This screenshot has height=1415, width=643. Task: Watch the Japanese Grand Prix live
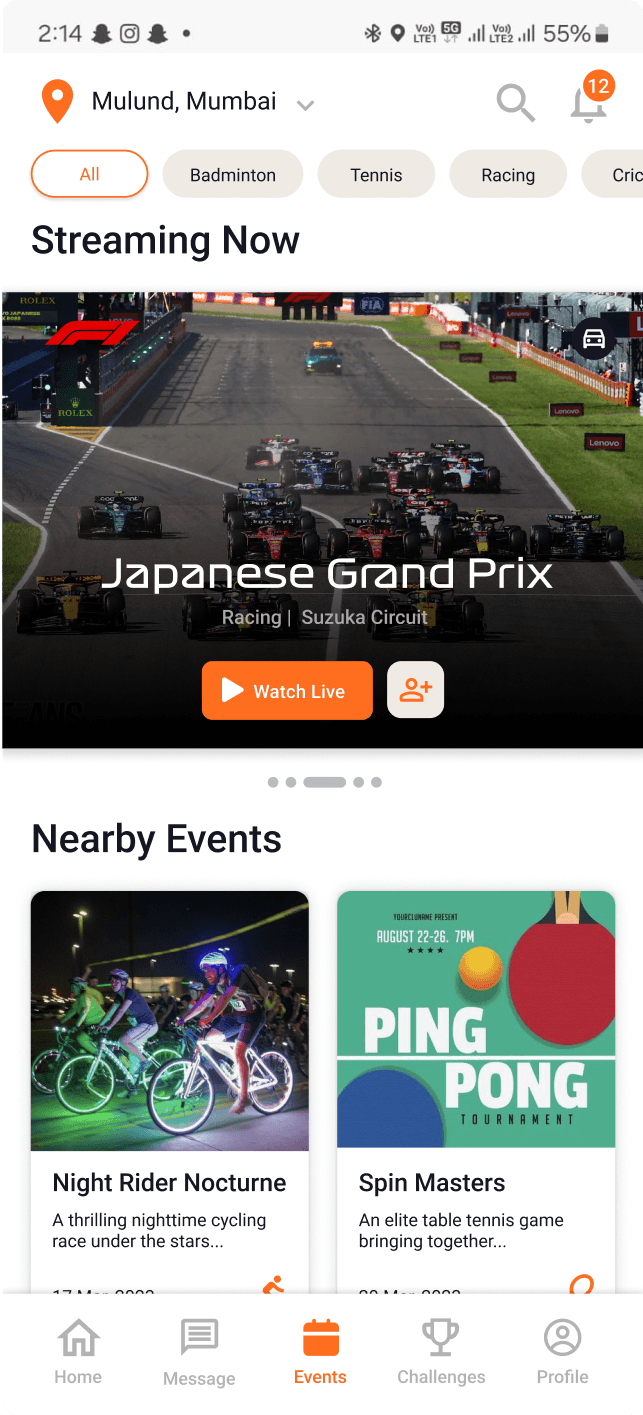click(287, 691)
